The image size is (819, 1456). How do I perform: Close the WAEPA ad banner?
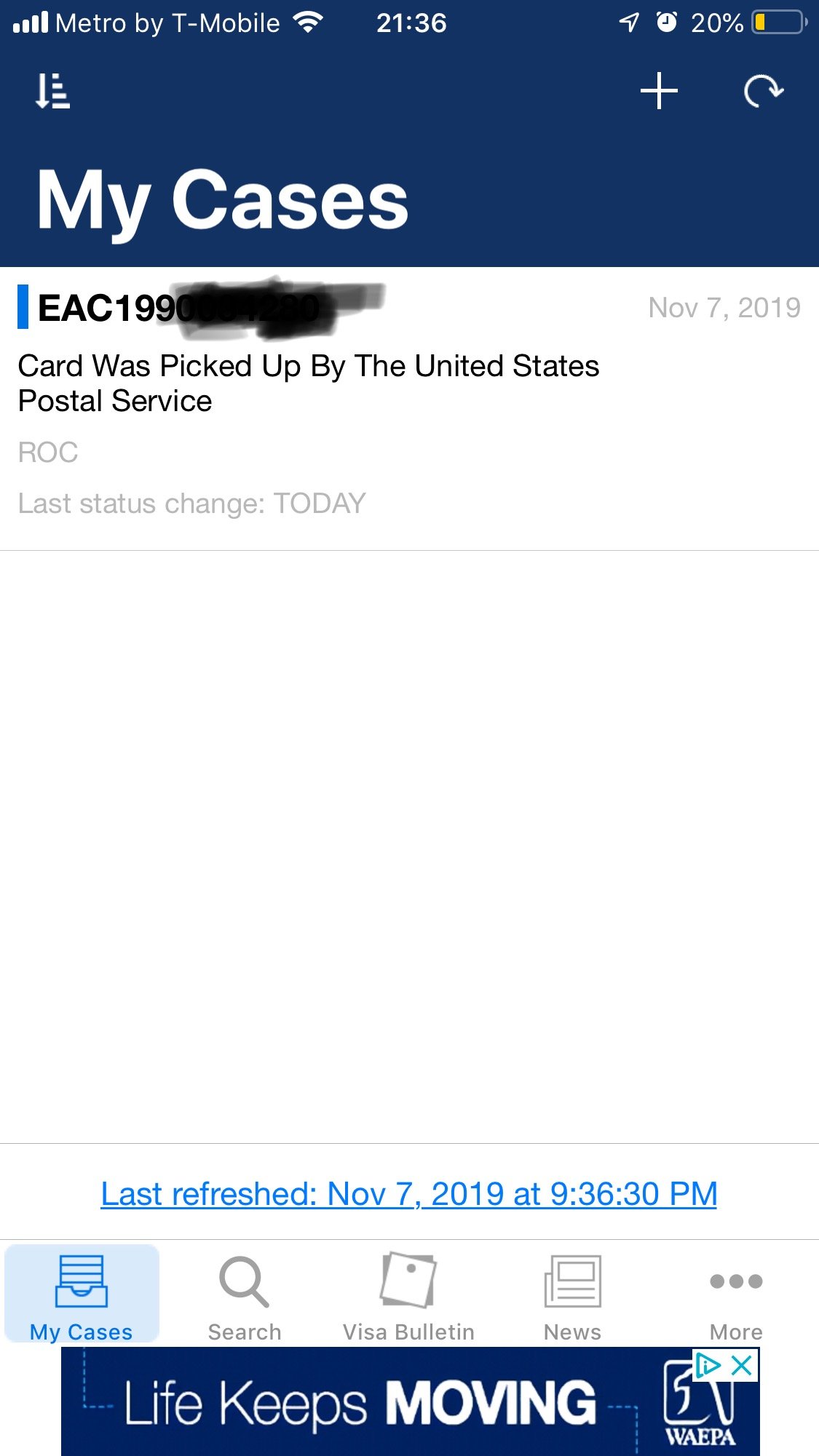click(x=742, y=1366)
